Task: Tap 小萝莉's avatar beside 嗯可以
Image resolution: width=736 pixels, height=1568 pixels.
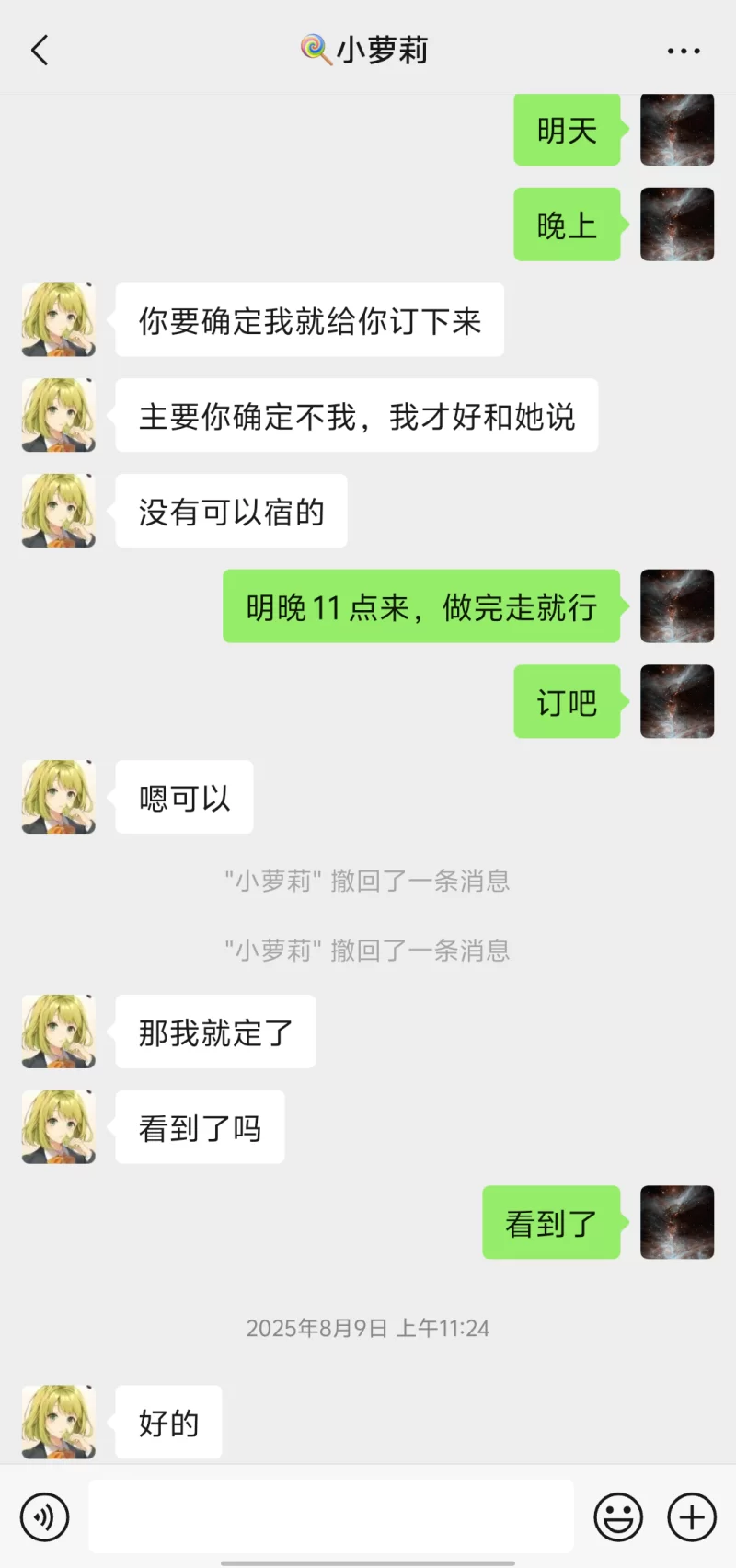Action: pyautogui.click(x=59, y=797)
